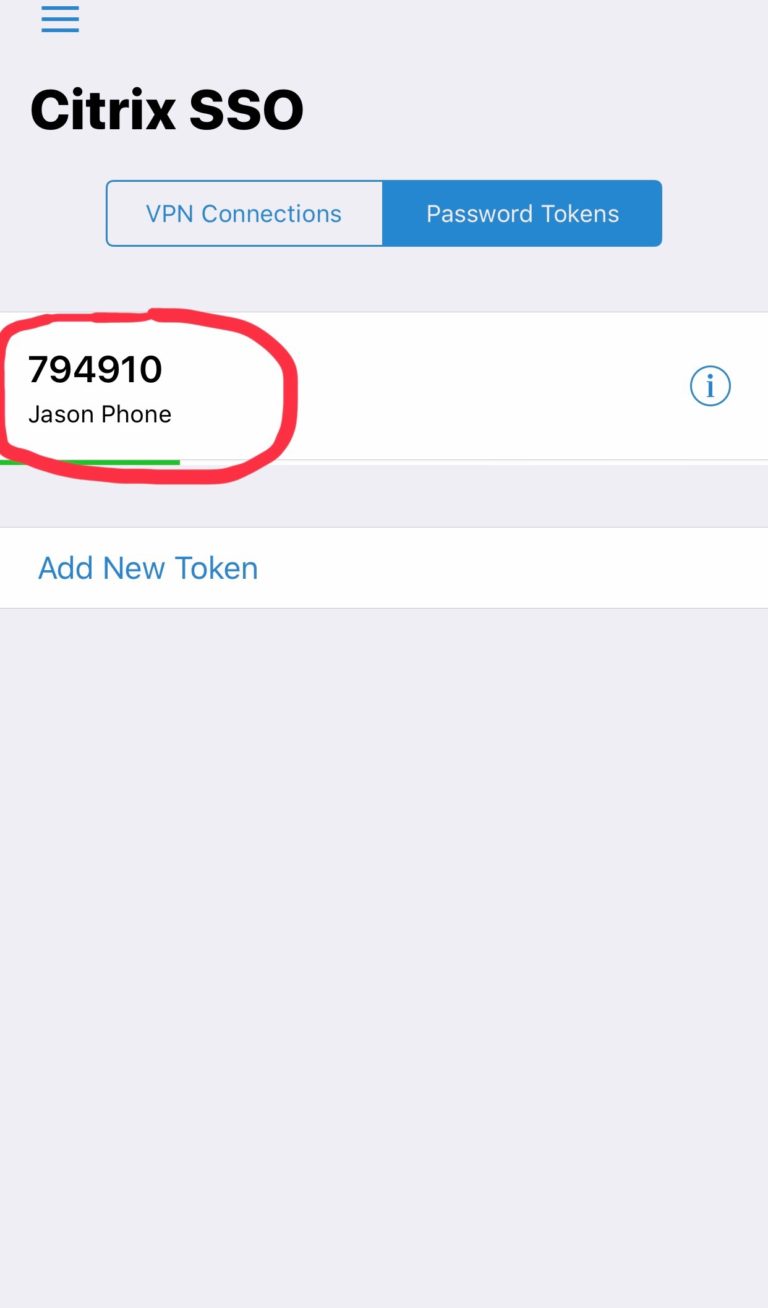Tap the menu icon above Citrix SSO title
768x1308 pixels.
click(x=59, y=19)
